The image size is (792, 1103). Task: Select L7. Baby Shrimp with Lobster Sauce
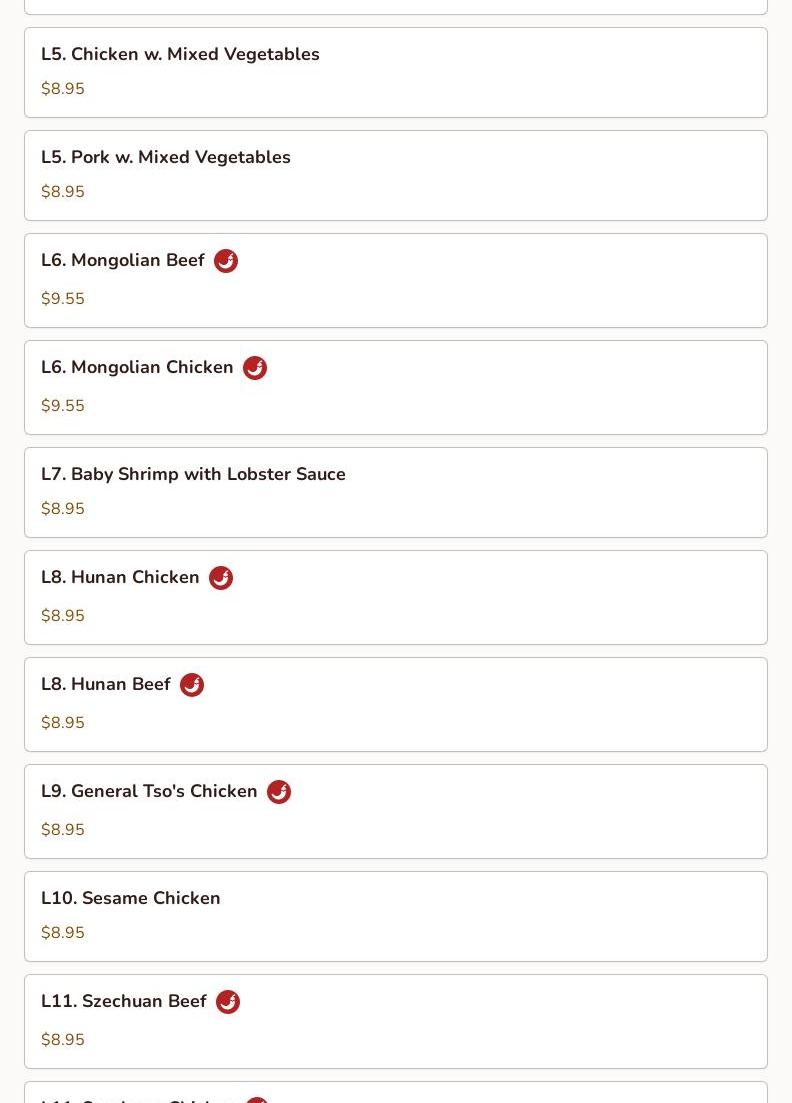click(x=395, y=492)
